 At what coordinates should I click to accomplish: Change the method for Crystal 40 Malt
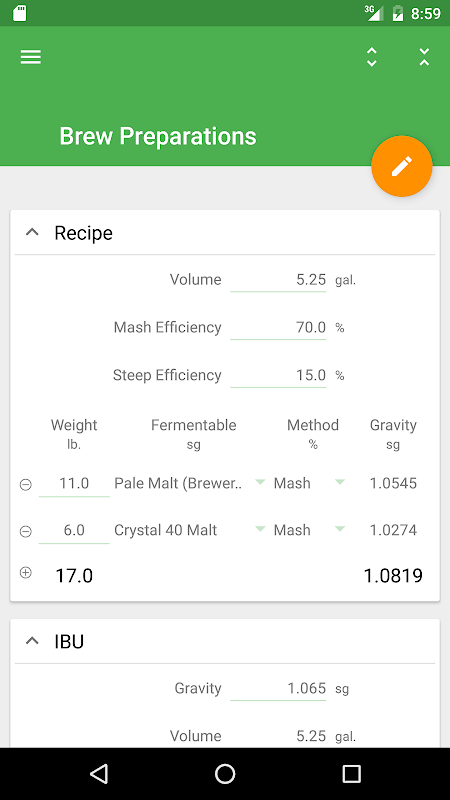click(309, 530)
